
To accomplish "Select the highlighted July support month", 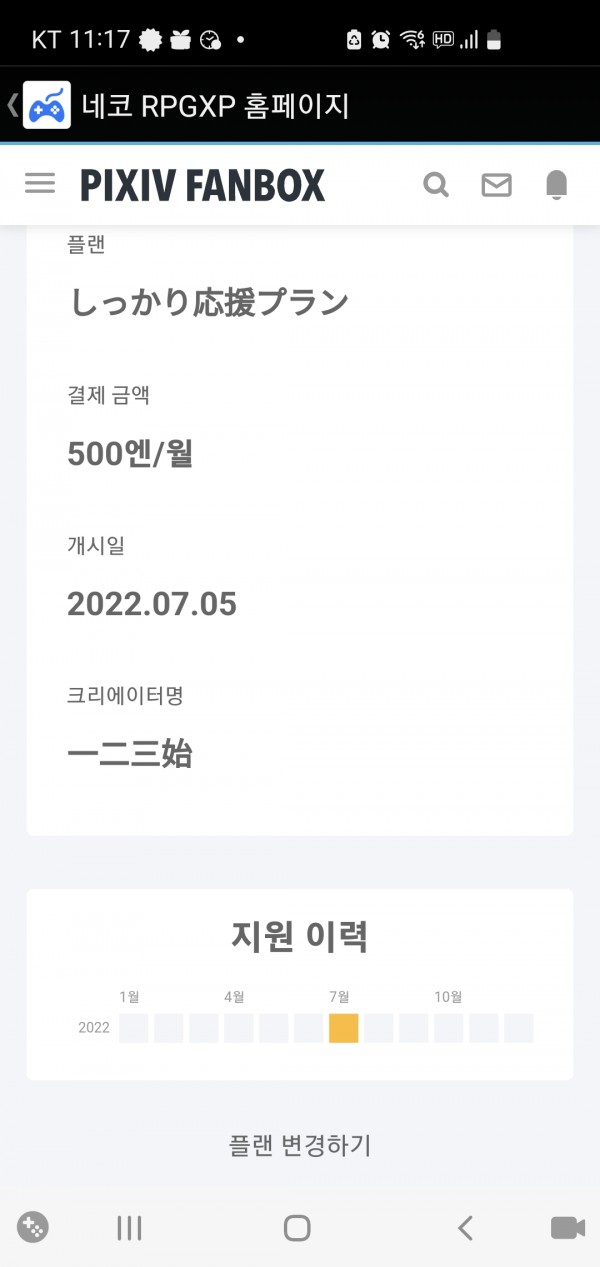I will click(x=343, y=1028).
